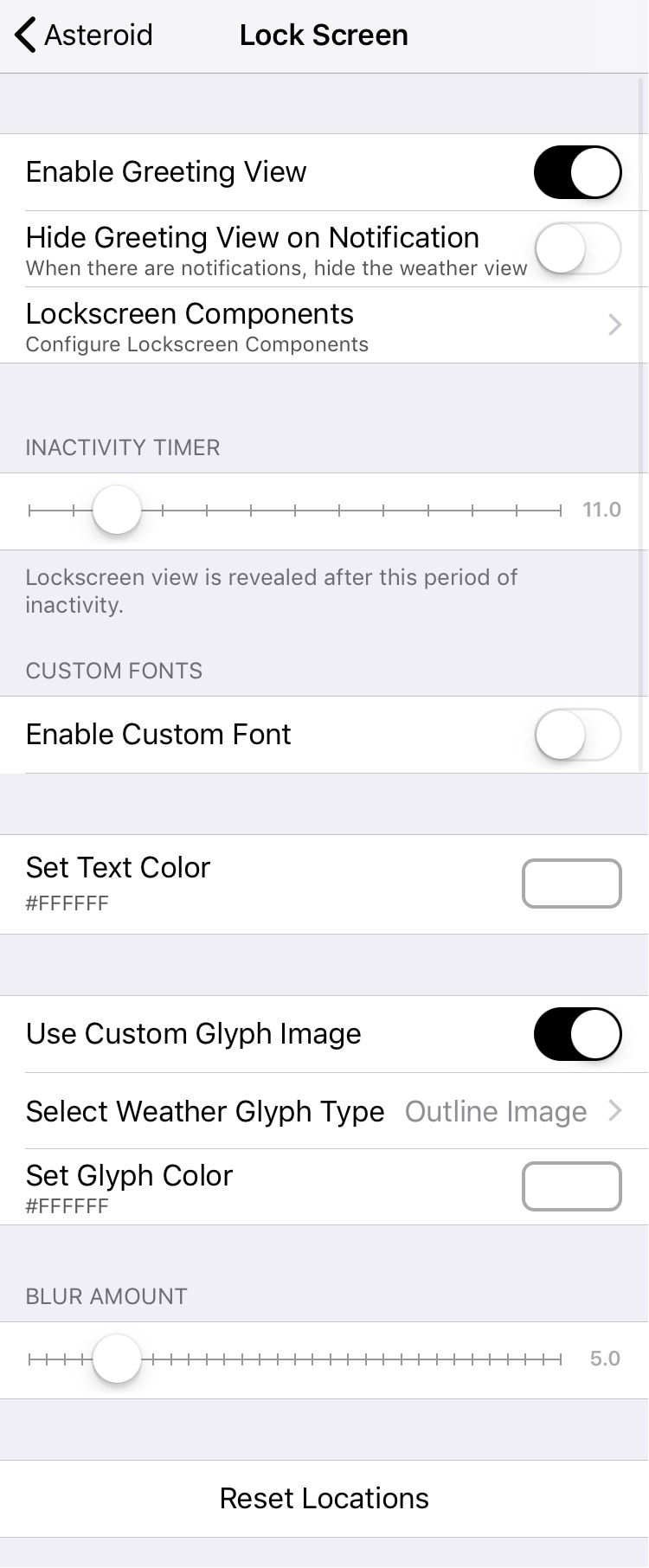Enable Hide Greeting View on Notification
This screenshot has width=649, height=1568.
(x=576, y=248)
